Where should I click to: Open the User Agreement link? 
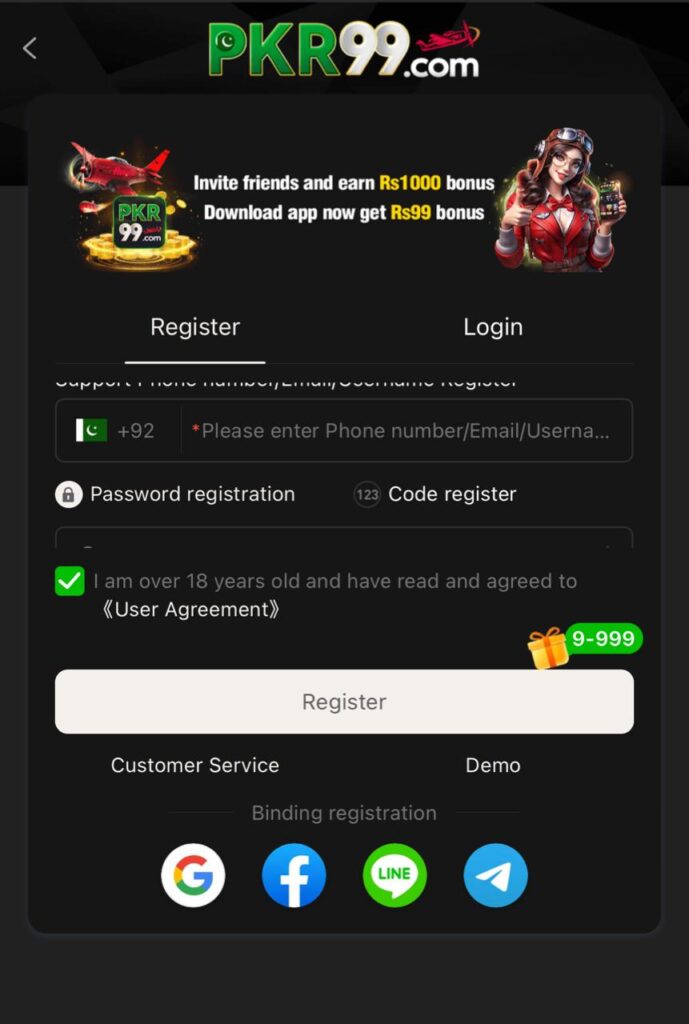pyautogui.click(x=191, y=609)
